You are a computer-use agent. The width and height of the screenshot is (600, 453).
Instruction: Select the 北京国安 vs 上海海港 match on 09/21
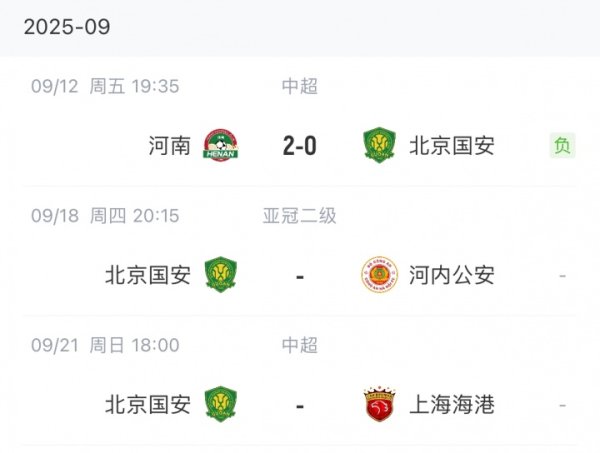coord(299,404)
